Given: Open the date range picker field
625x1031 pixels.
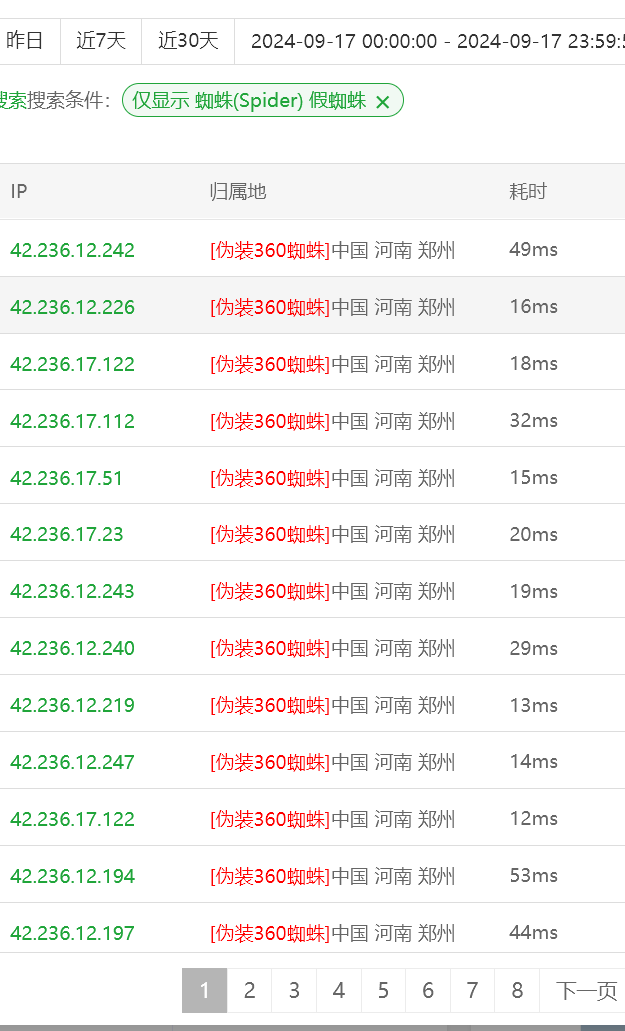Looking at the screenshot, I should (436, 41).
